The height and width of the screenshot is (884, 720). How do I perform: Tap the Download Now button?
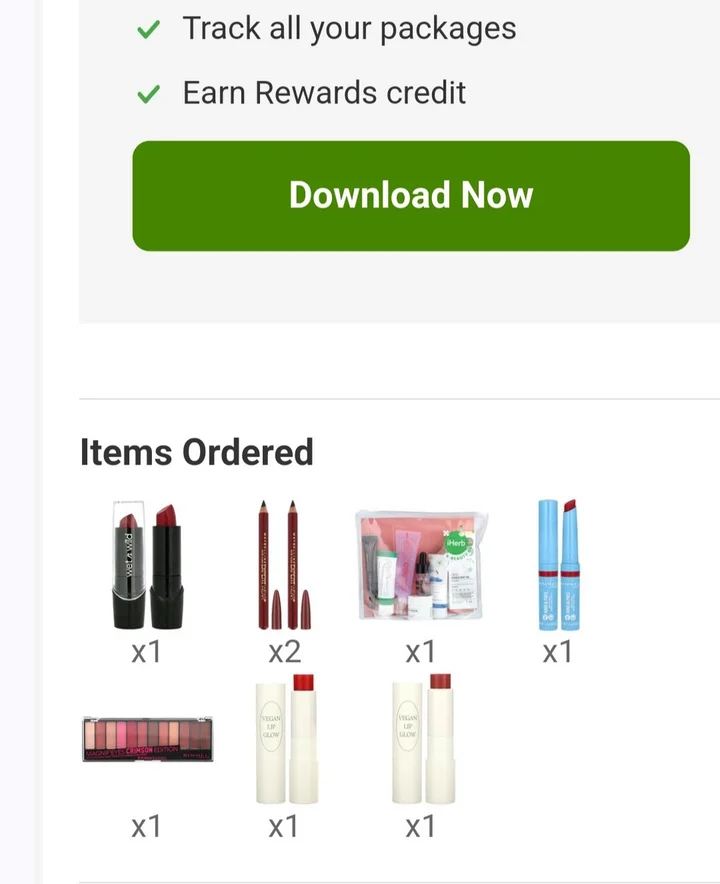point(411,196)
